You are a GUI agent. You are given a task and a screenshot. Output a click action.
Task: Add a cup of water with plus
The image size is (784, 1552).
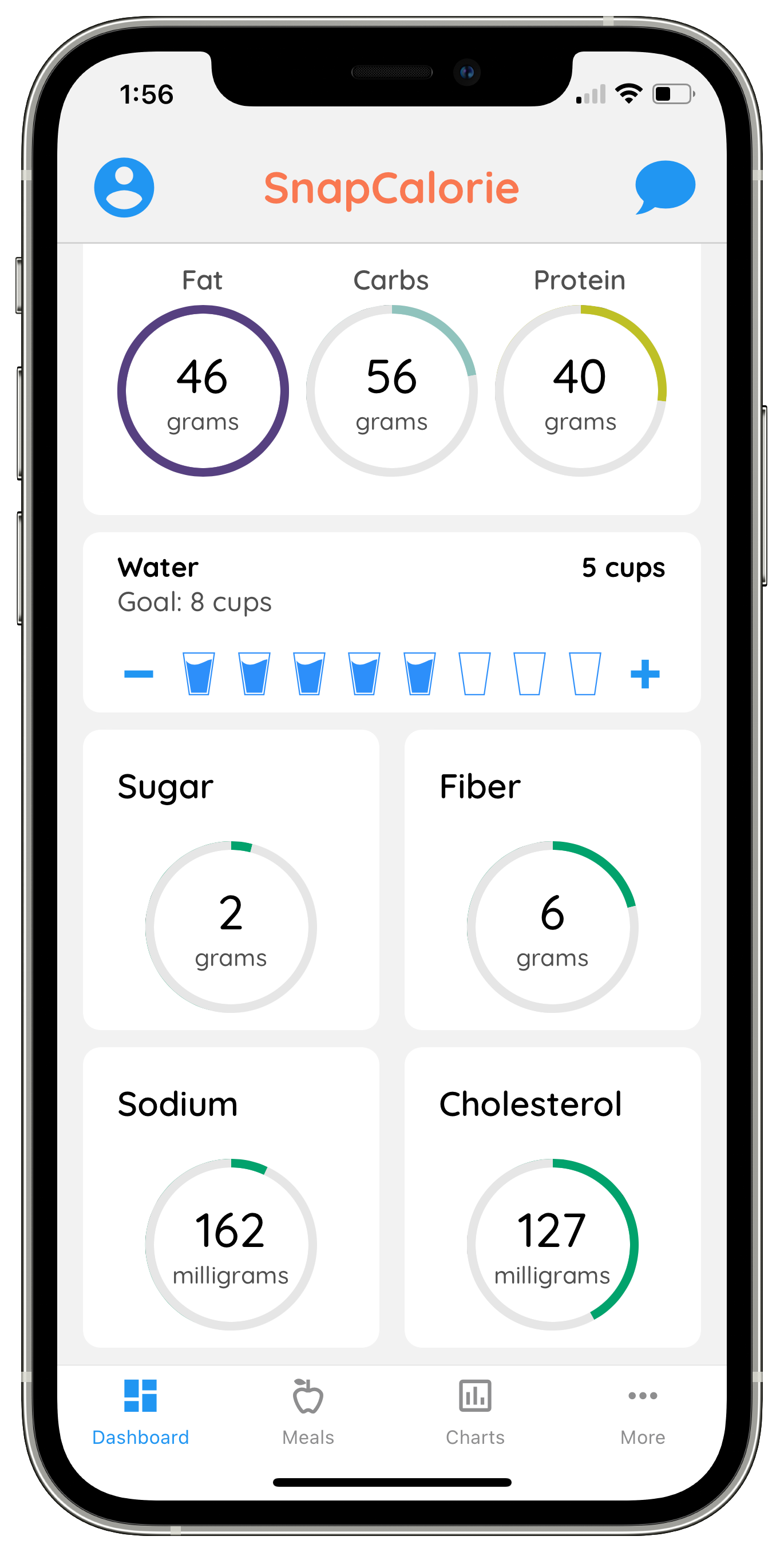645,674
